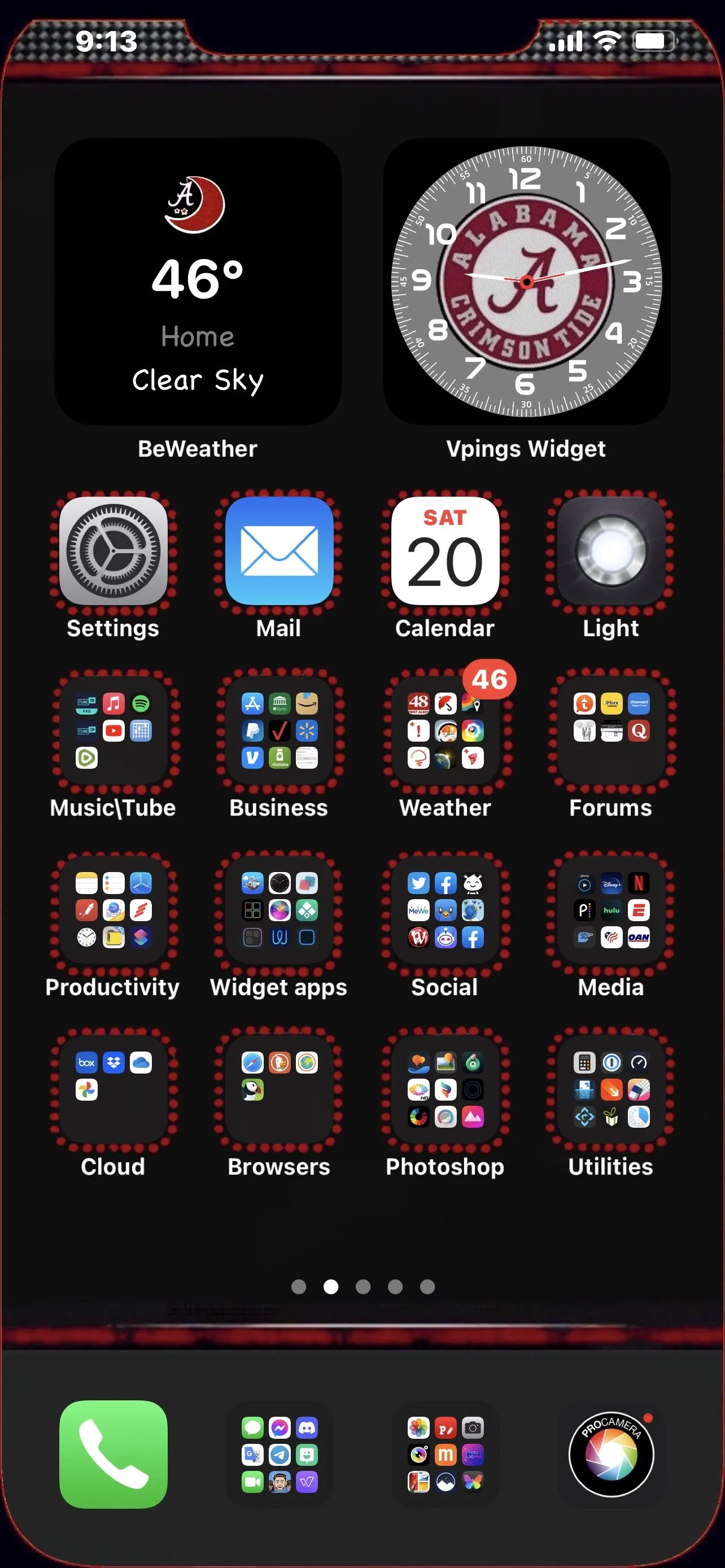Open the Weather folder
Image resolution: width=725 pixels, height=1568 pixels.
445,730
